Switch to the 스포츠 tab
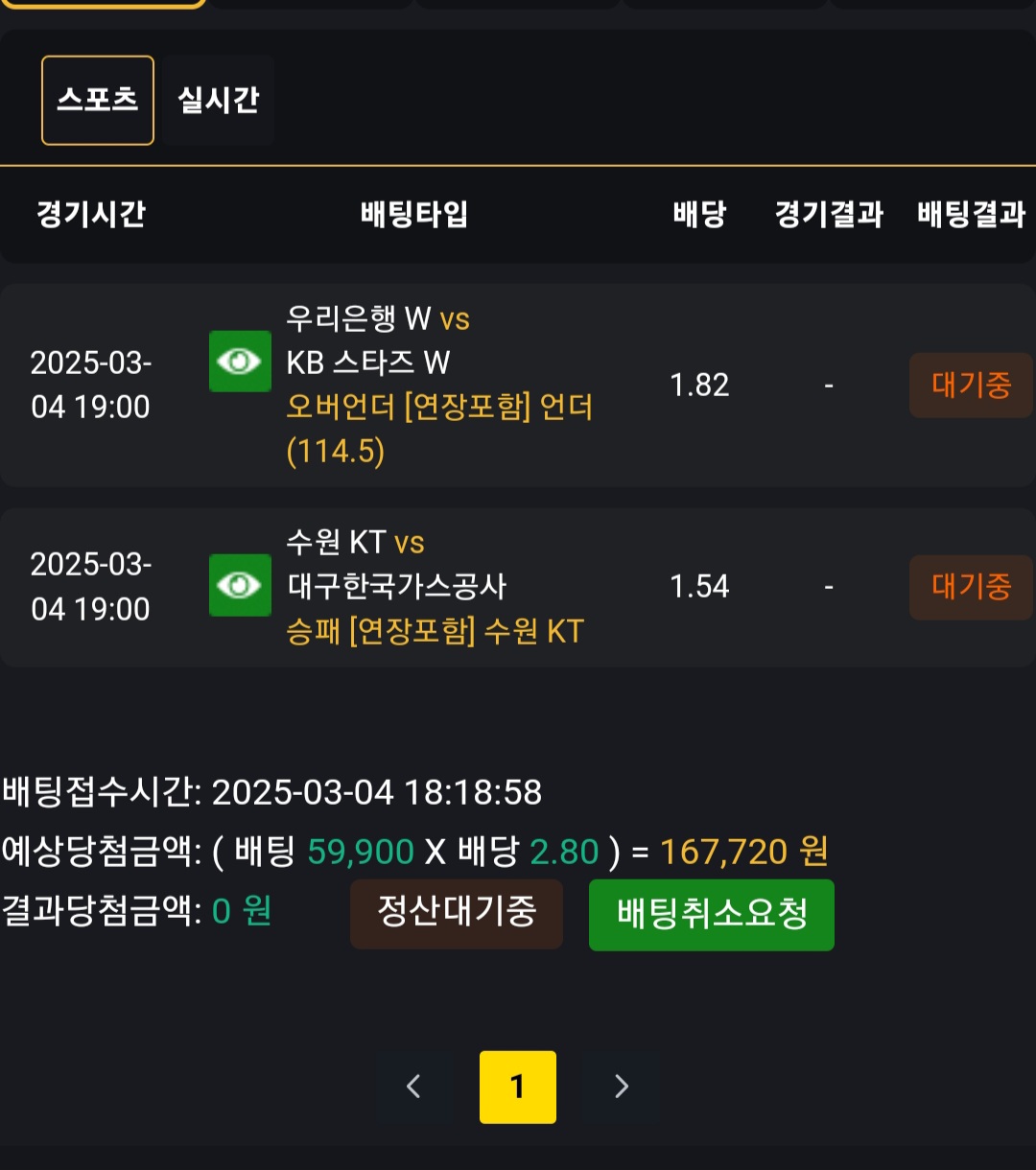The height and width of the screenshot is (1170, 1036). (x=98, y=101)
